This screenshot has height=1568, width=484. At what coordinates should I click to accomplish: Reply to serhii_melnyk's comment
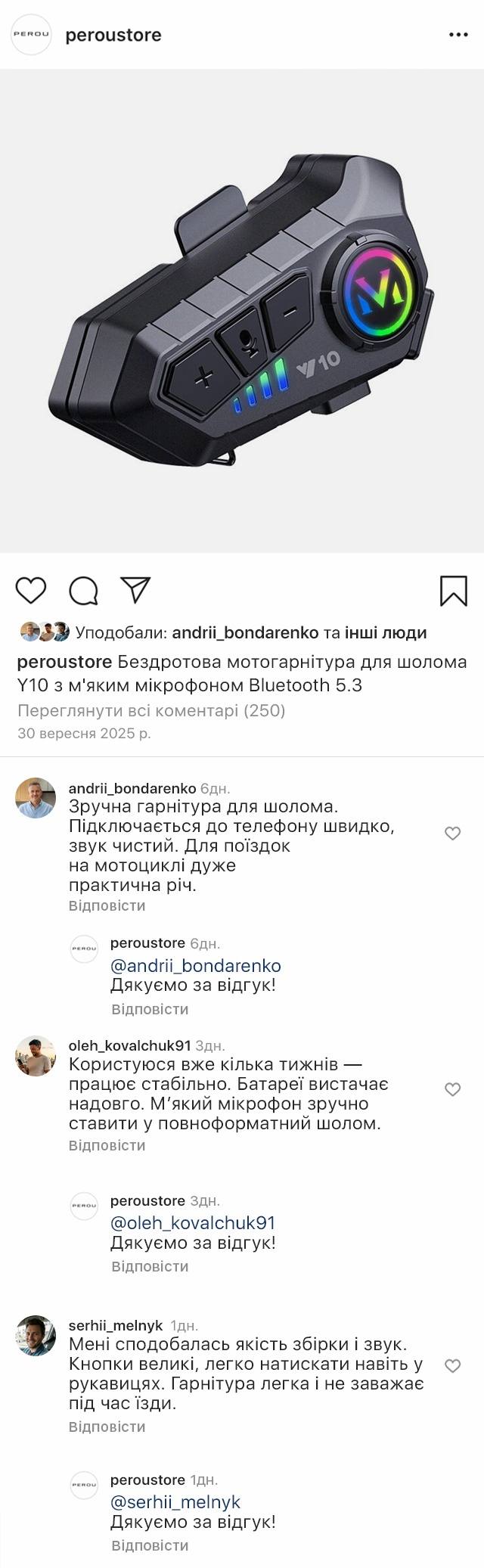click(x=107, y=1427)
